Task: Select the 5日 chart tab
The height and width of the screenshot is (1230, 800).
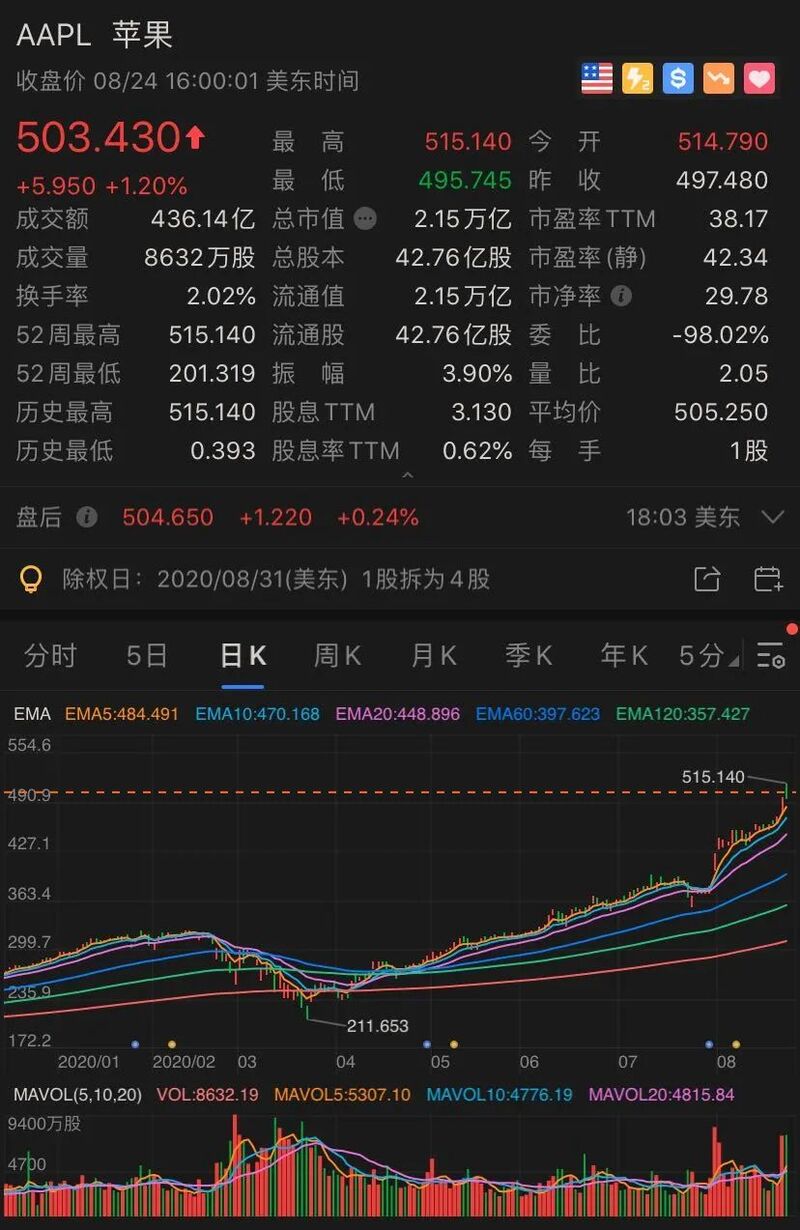Action: (x=147, y=656)
